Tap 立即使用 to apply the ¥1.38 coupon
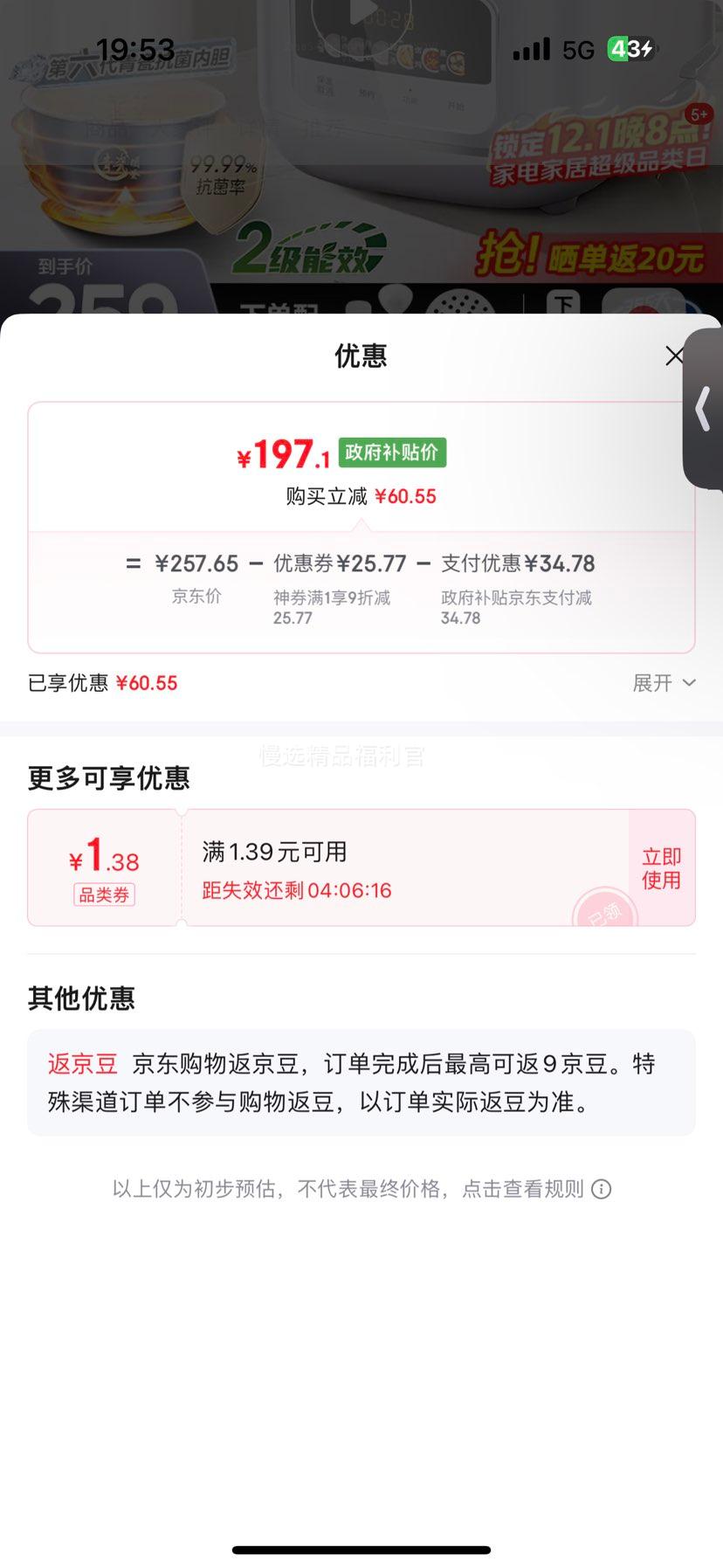 [661, 867]
